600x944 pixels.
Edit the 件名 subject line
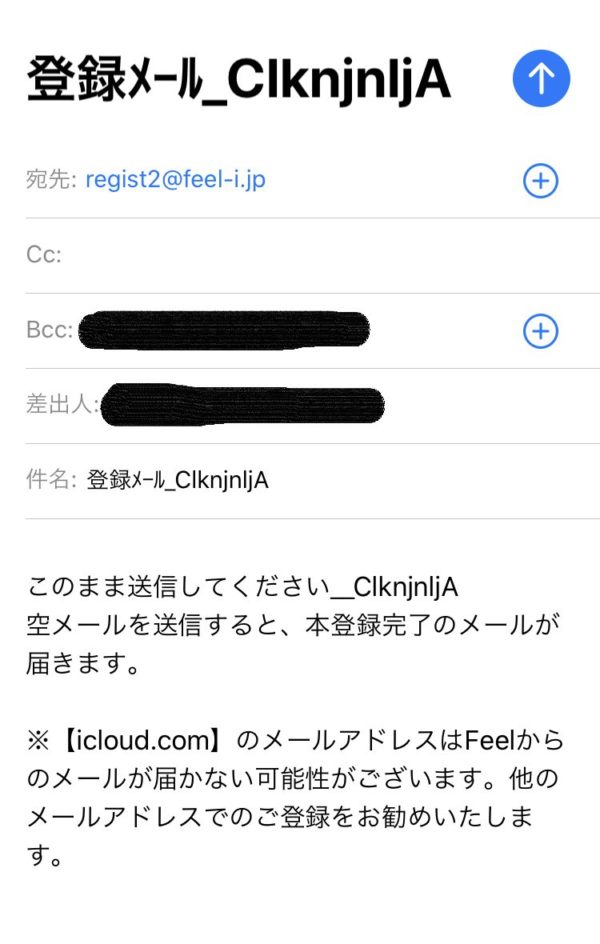178,480
